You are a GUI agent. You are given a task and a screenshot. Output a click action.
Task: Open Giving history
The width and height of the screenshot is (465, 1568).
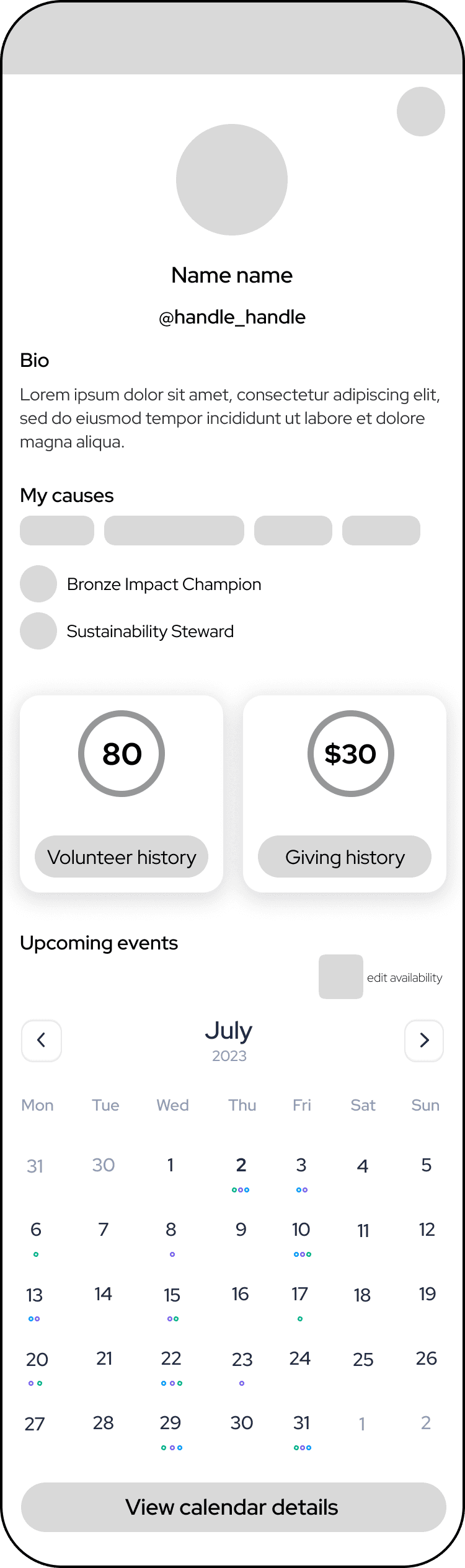pos(345,857)
